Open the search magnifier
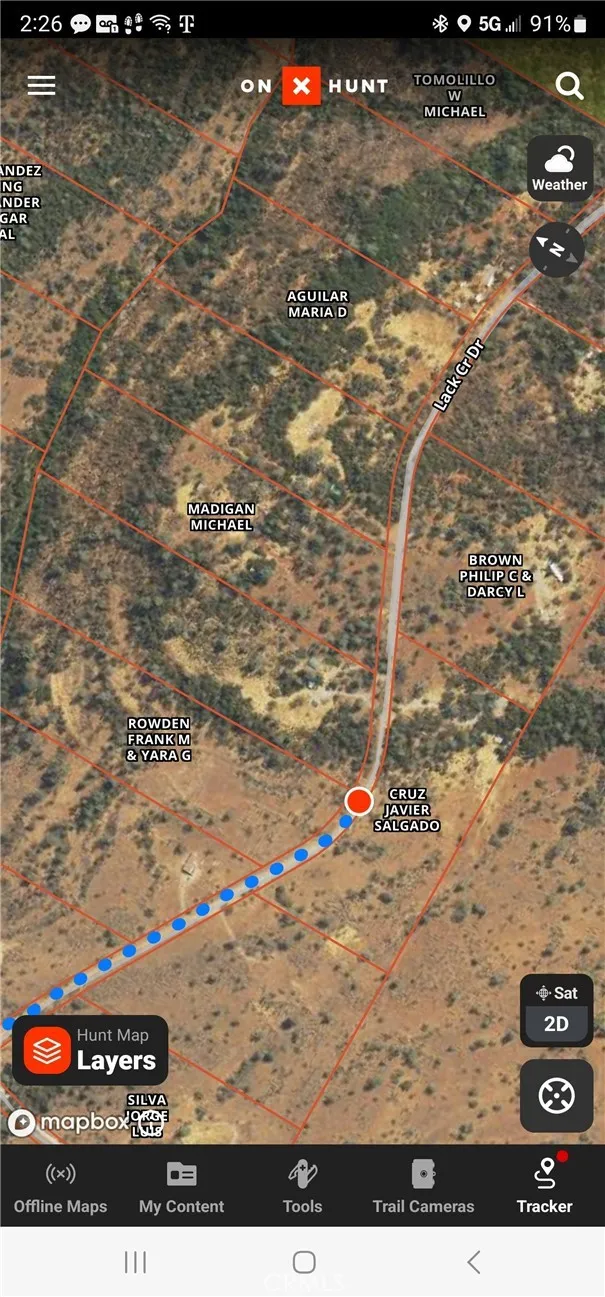605x1297 pixels. pyautogui.click(x=569, y=86)
